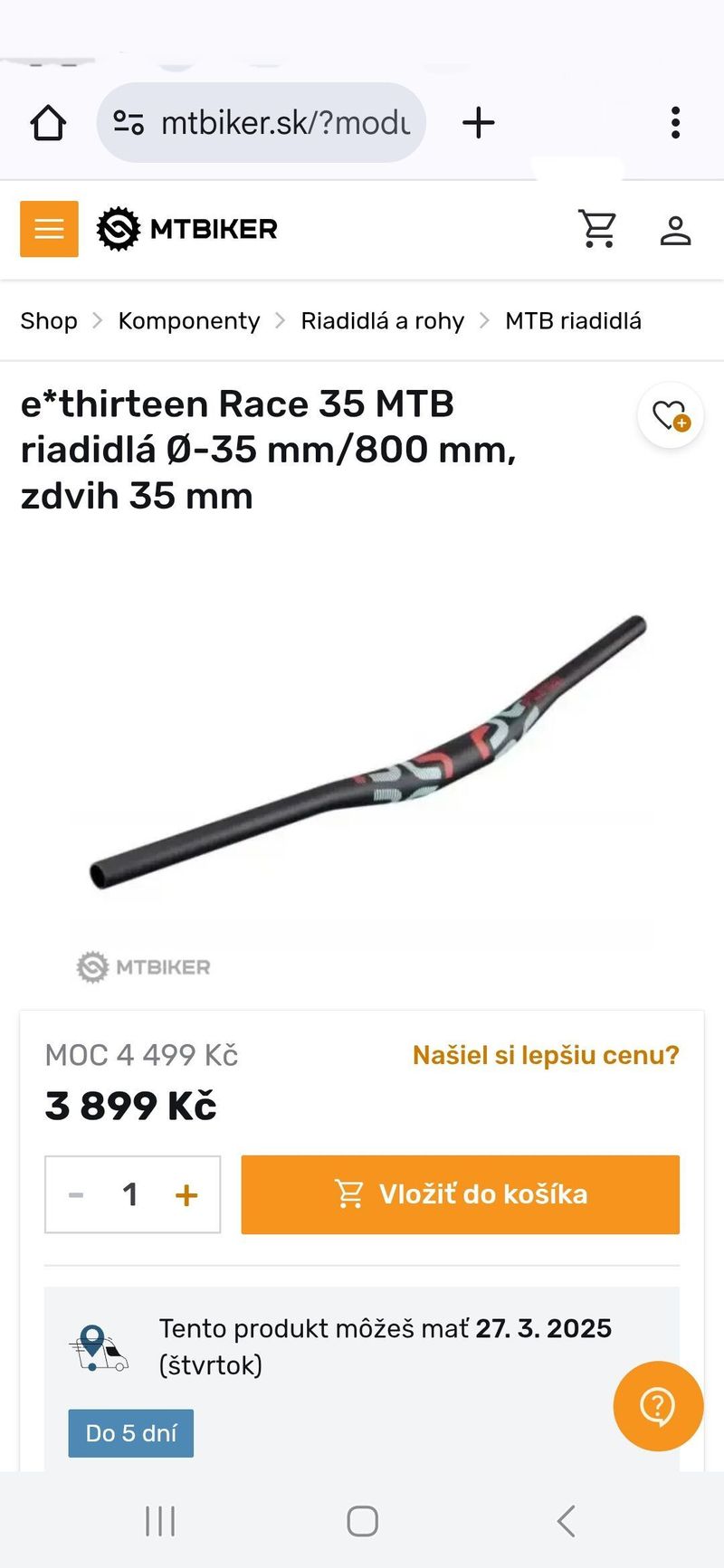
Task: Add handlebar to favourites with heart icon
Action: coord(671,416)
